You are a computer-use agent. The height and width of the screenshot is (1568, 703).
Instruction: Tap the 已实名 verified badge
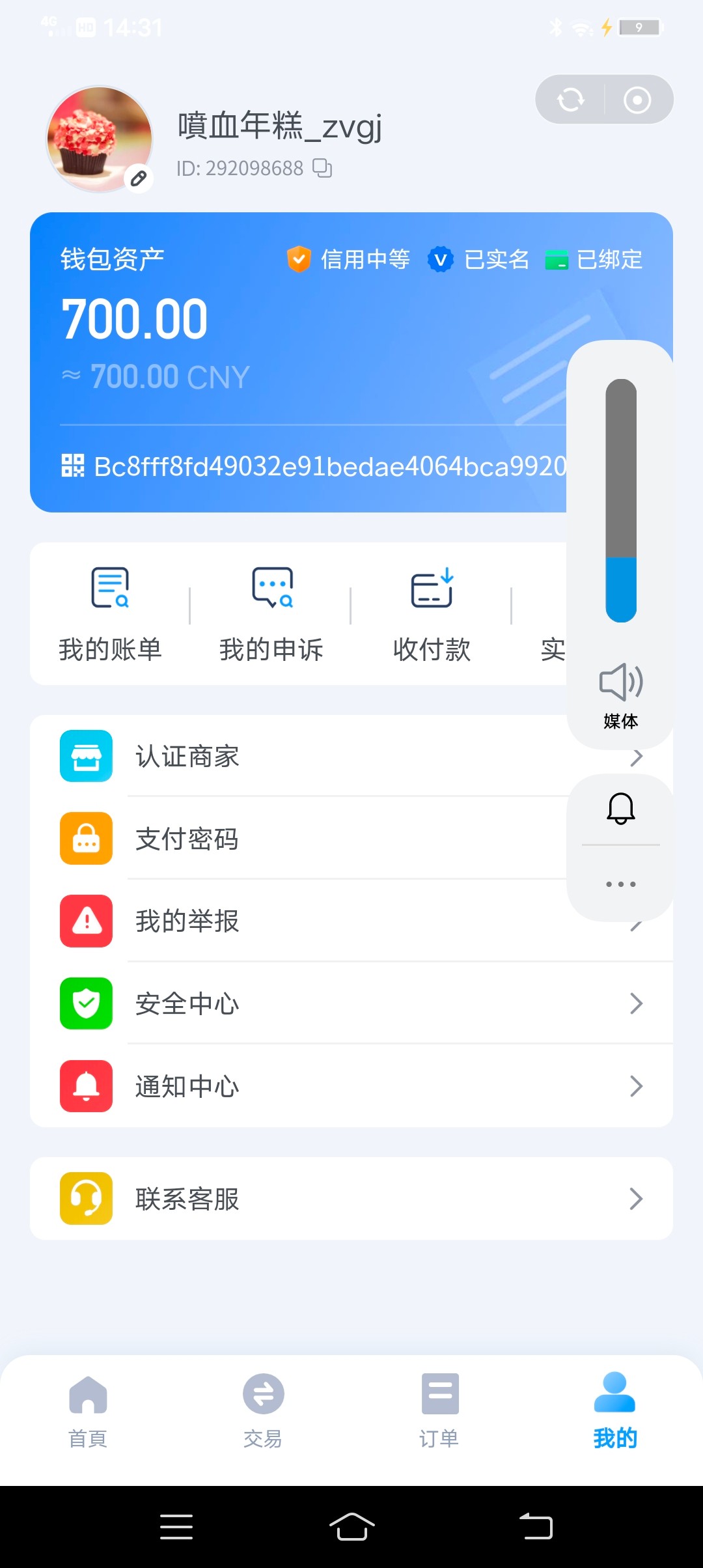(479, 259)
